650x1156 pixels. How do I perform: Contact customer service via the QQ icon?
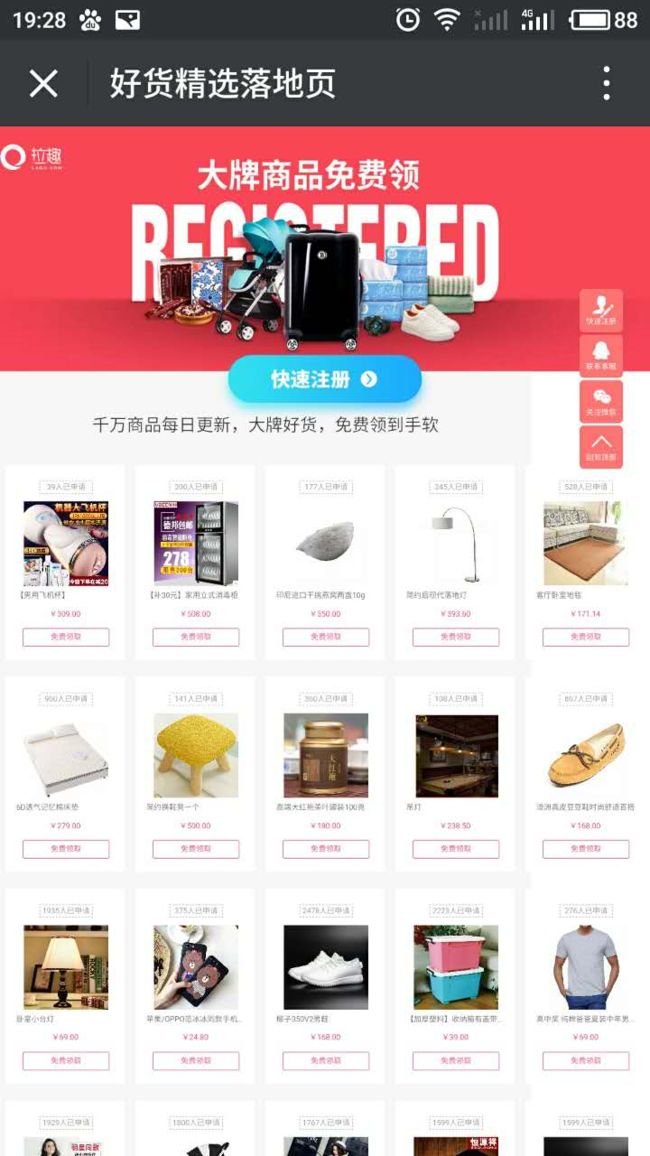click(601, 355)
